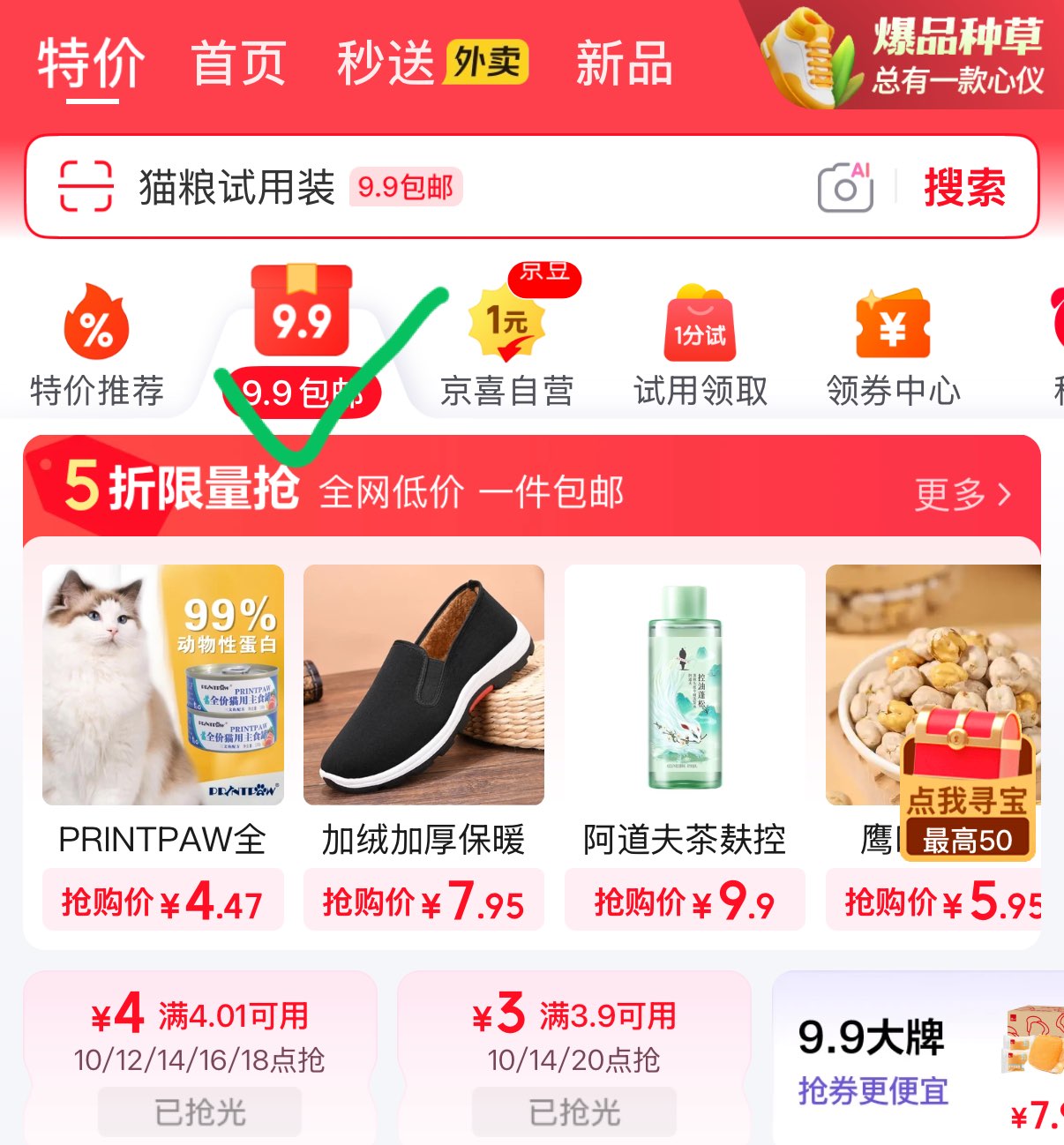The height and width of the screenshot is (1145, 1064).
Task: Select the 特价 tab
Action: pyautogui.click(x=91, y=64)
